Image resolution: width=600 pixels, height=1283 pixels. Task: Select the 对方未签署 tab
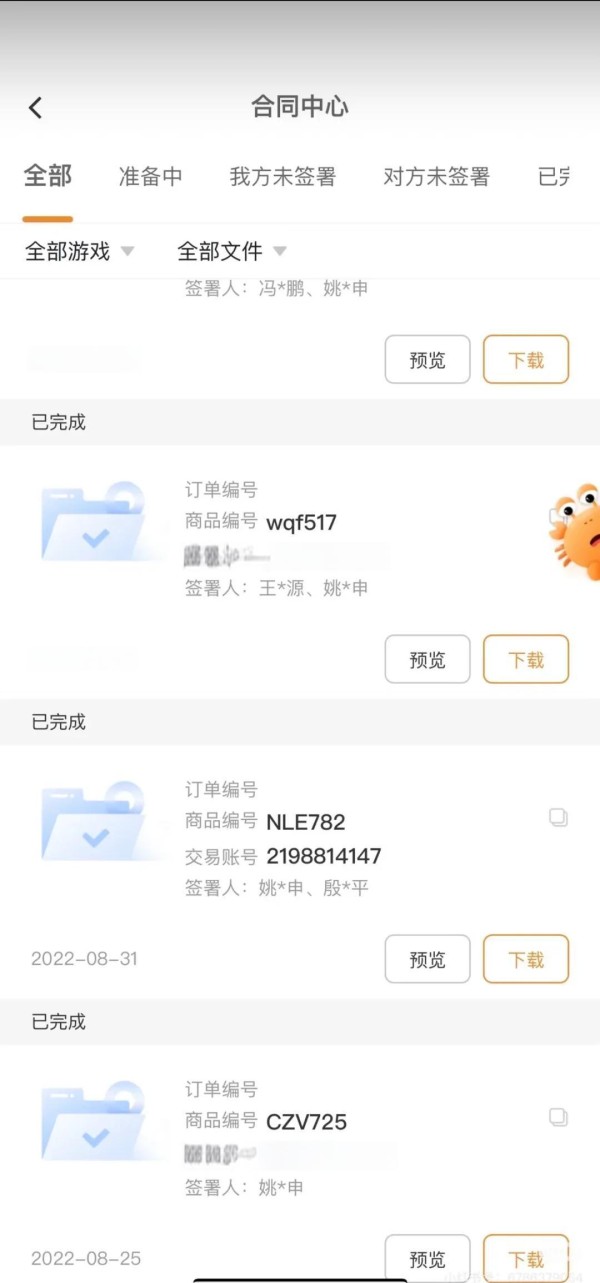point(437,177)
